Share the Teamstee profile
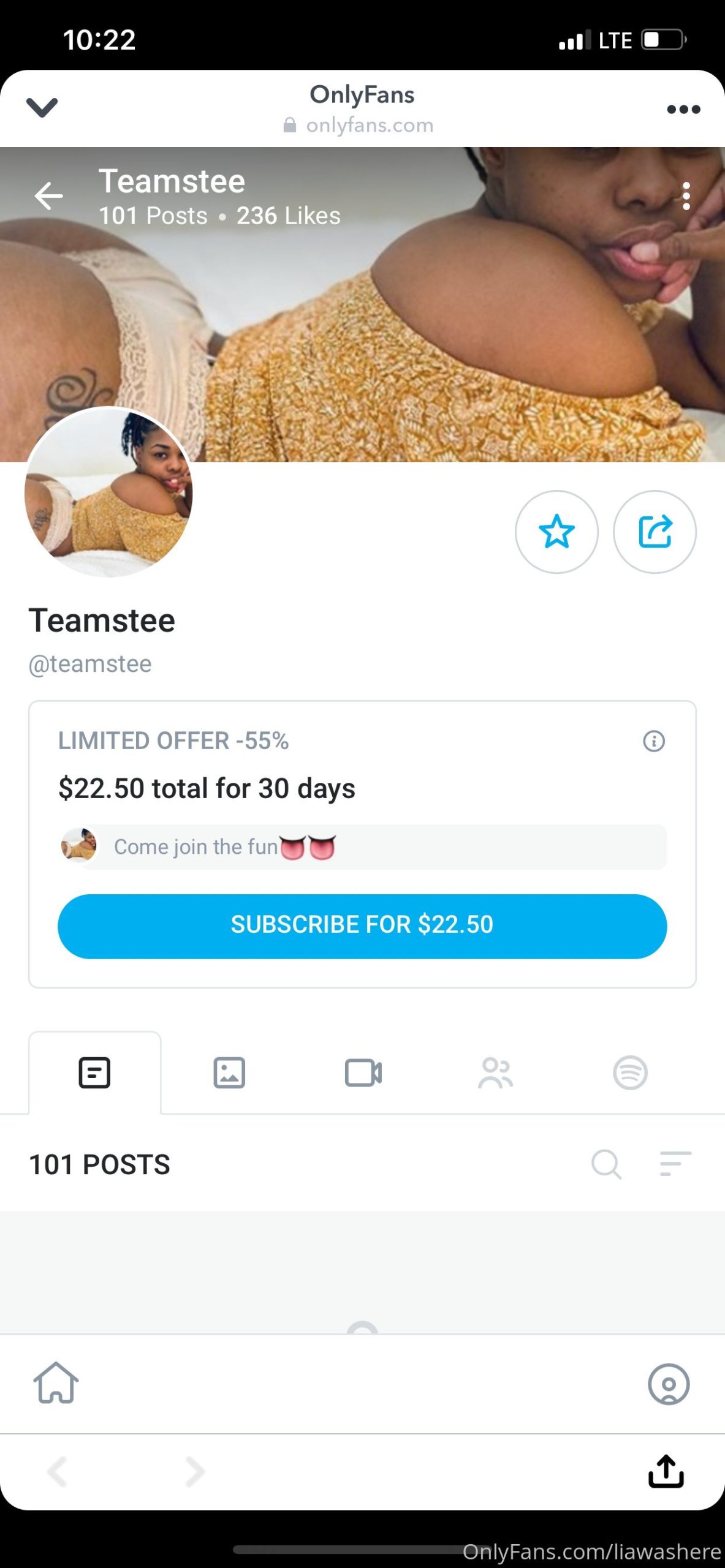The image size is (725, 1568). pyautogui.click(x=655, y=532)
